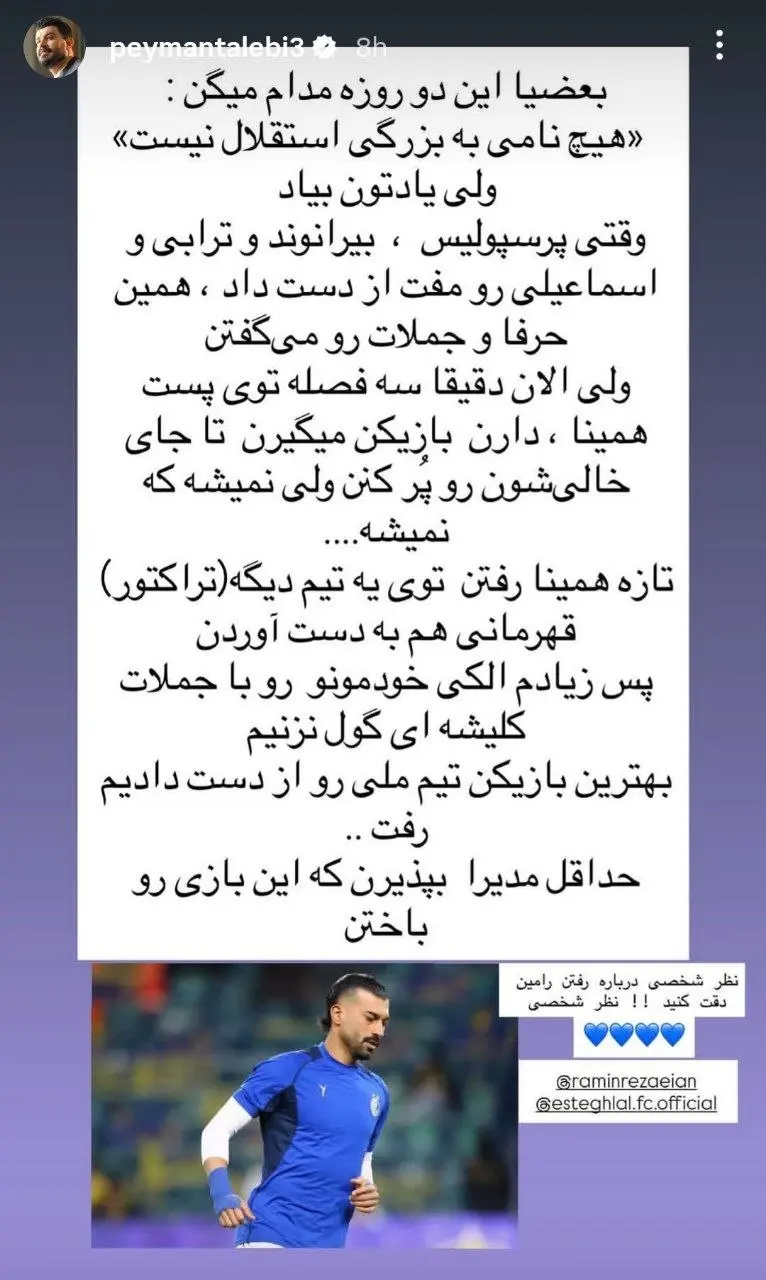Open the story's three-dot options menu
This screenshot has width=766, height=1280.
click(722, 46)
